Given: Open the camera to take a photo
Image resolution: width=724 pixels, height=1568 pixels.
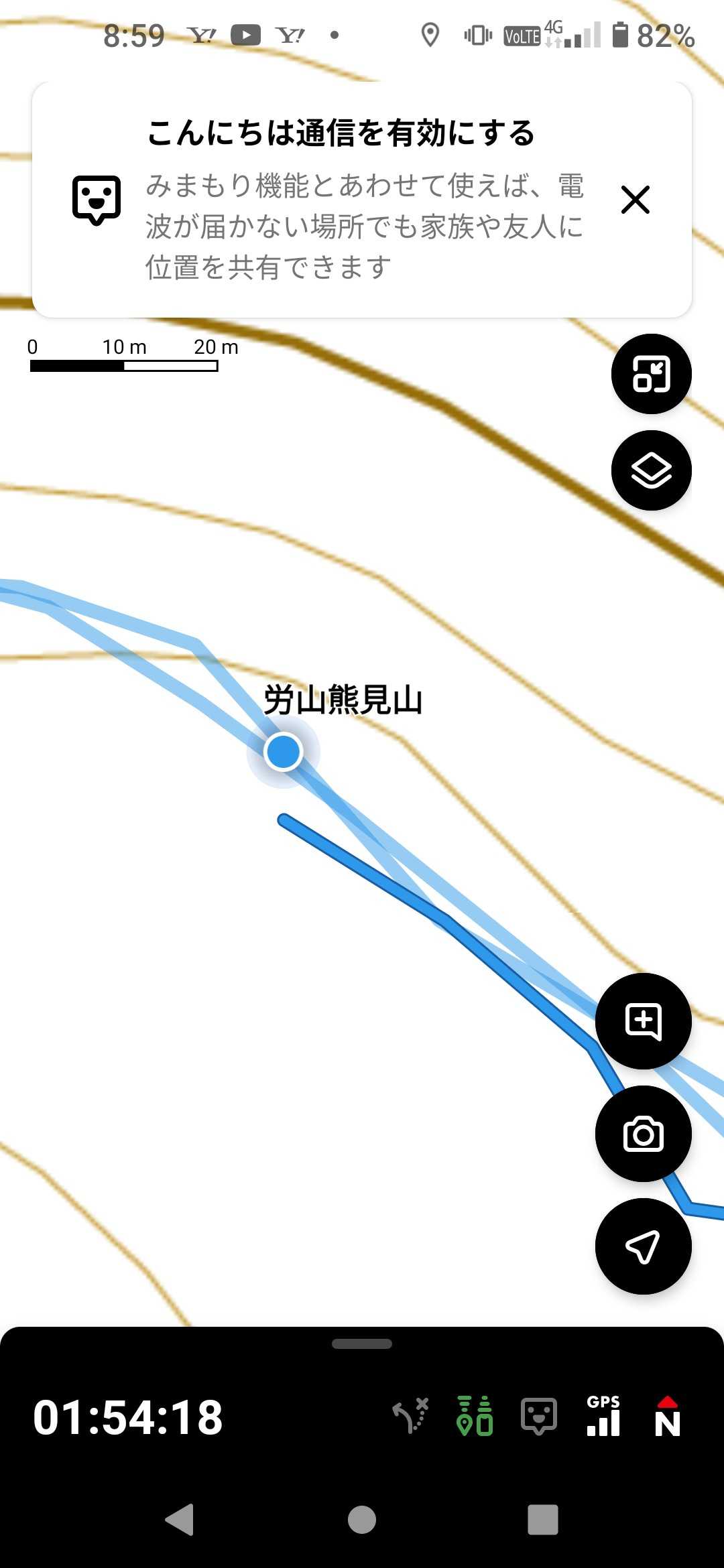Looking at the screenshot, I should tap(643, 1134).
